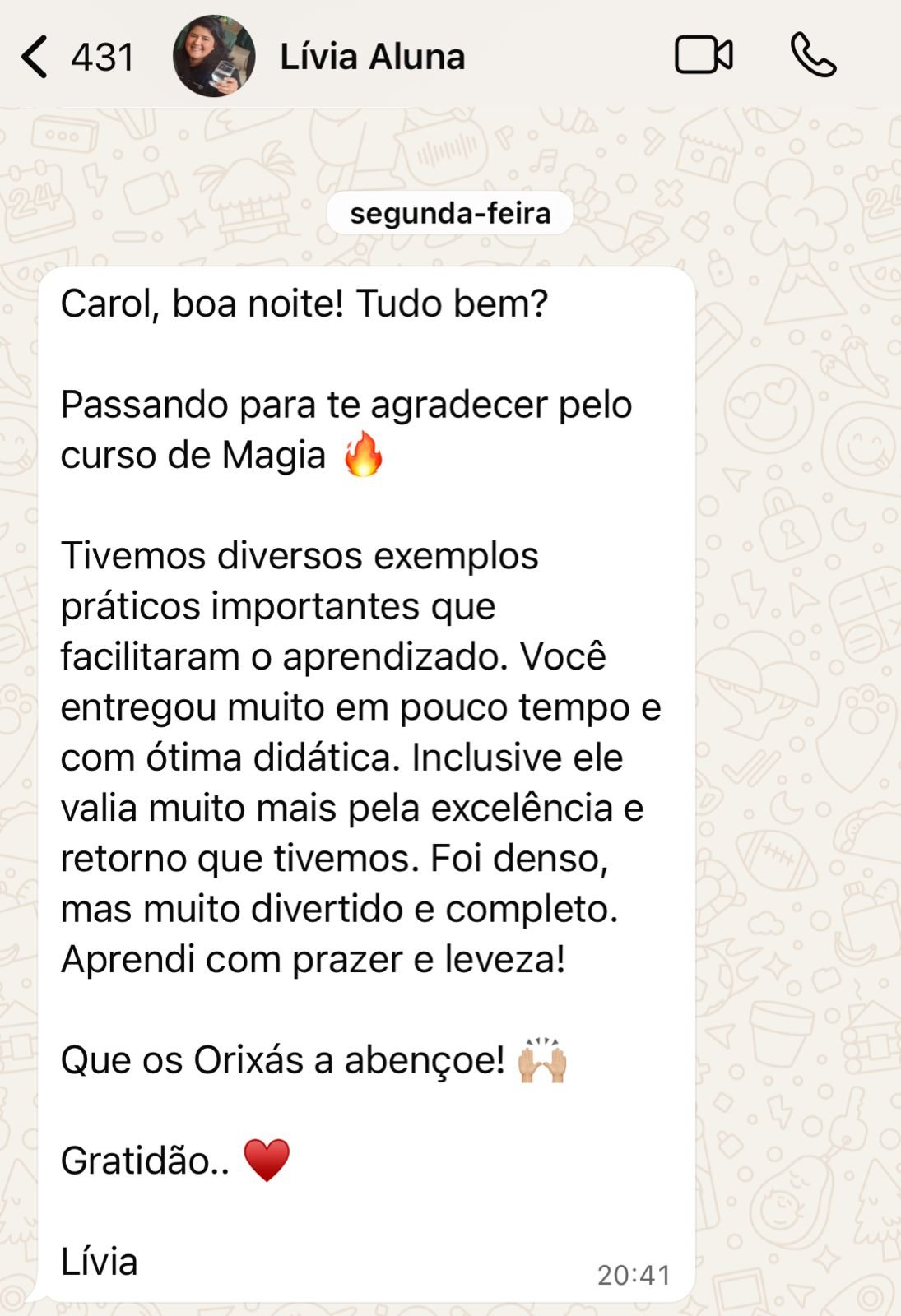Open Lívia Aluna contact info
The width and height of the screenshot is (901, 1316).
tap(372, 58)
